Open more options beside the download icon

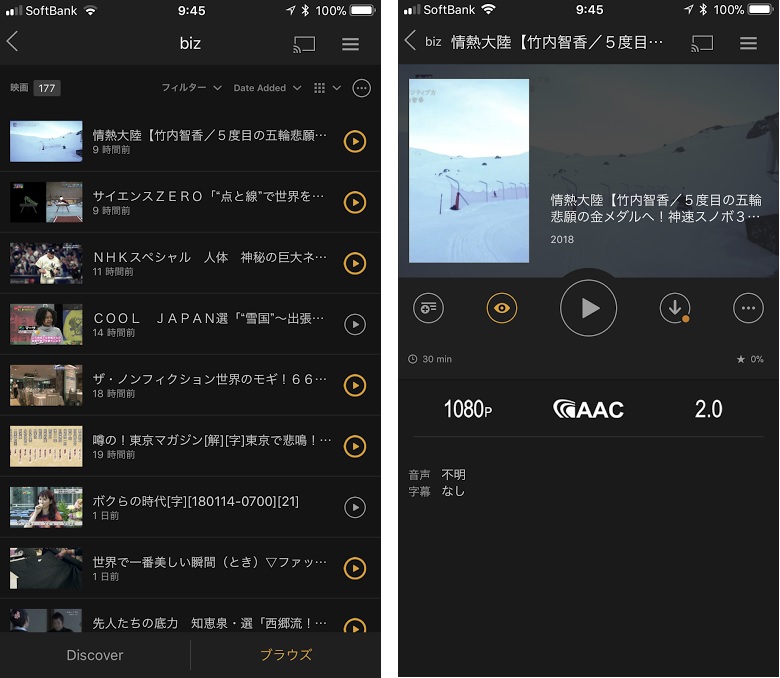748,308
